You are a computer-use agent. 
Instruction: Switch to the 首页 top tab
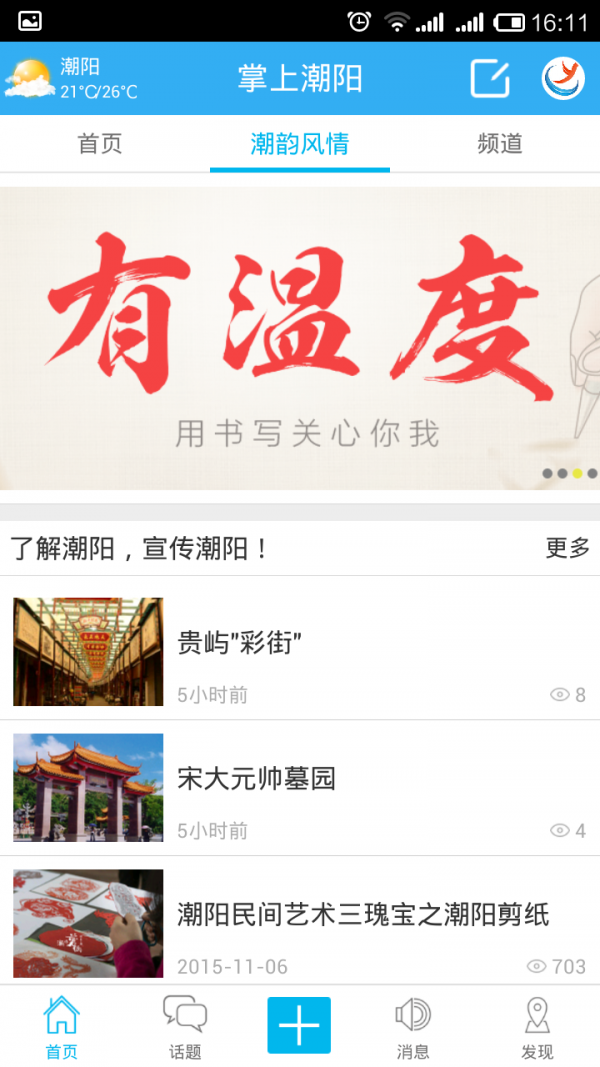(x=100, y=144)
